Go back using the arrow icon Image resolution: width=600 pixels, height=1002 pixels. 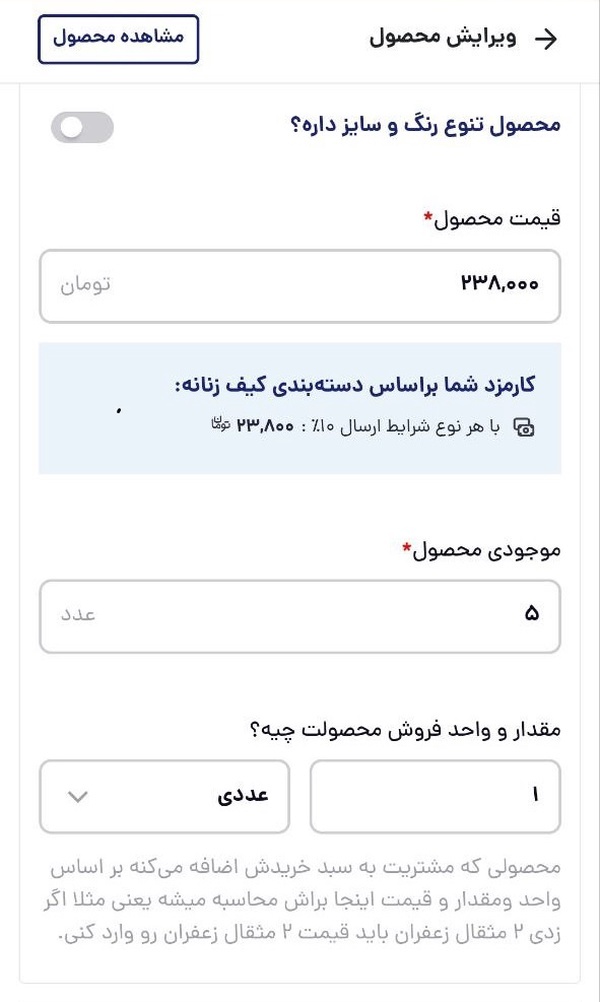[x=546, y=39]
